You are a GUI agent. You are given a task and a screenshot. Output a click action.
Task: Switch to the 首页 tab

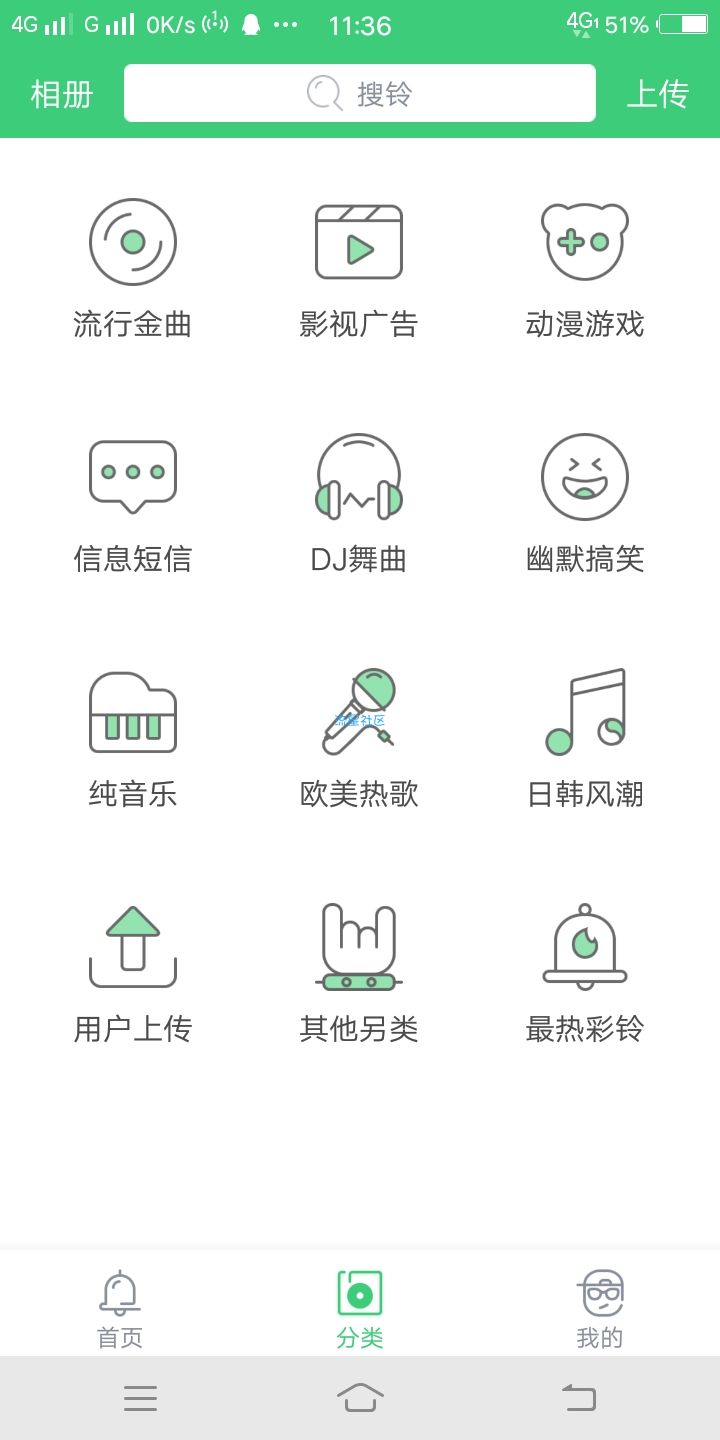(x=120, y=1309)
